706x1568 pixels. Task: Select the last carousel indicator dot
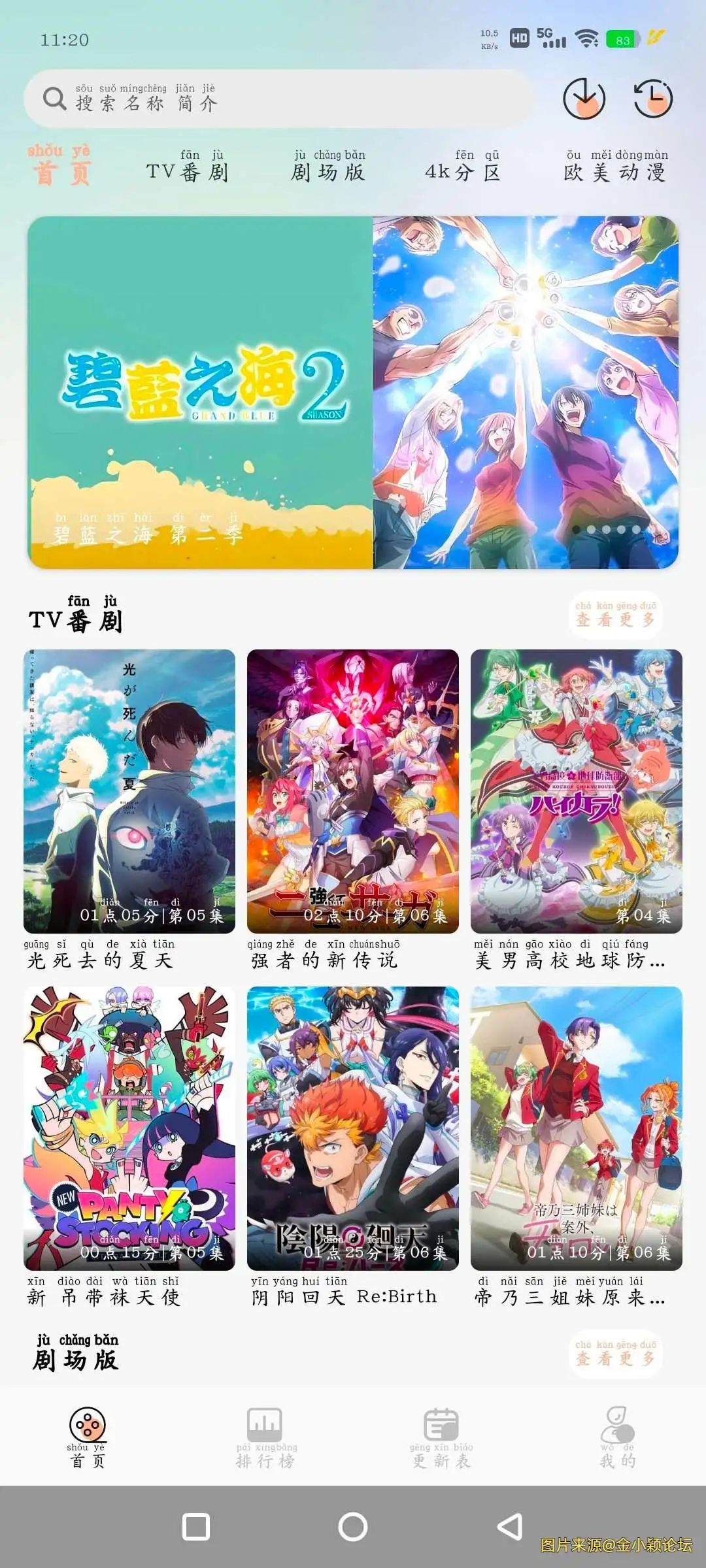[x=635, y=529]
